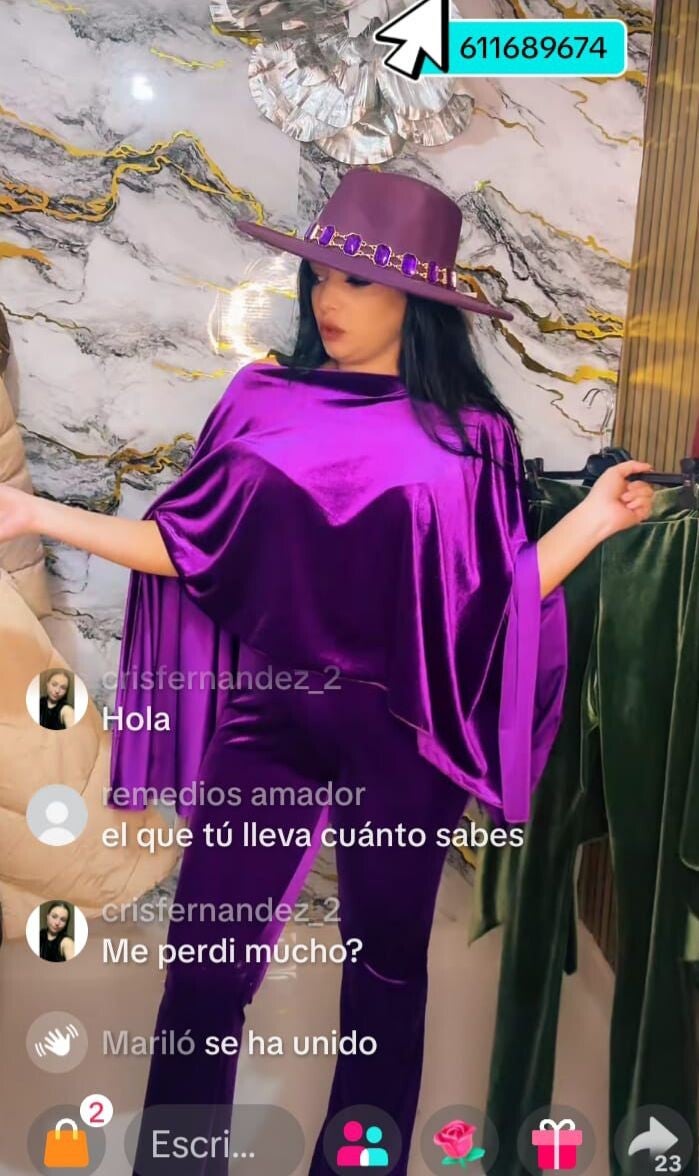
Task: Open the shopping bag with 2 items
Action: pos(66,1144)
